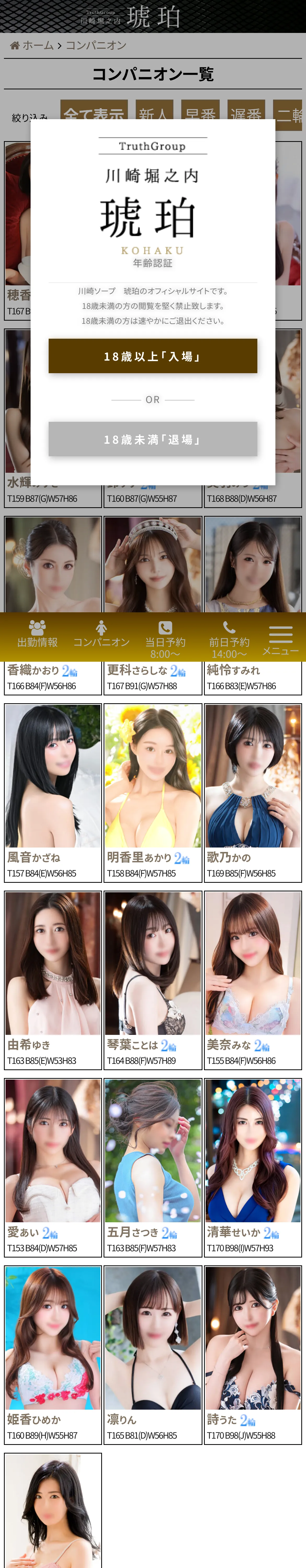Tap the 18歳以上「入場」 button

click(152, 356)
